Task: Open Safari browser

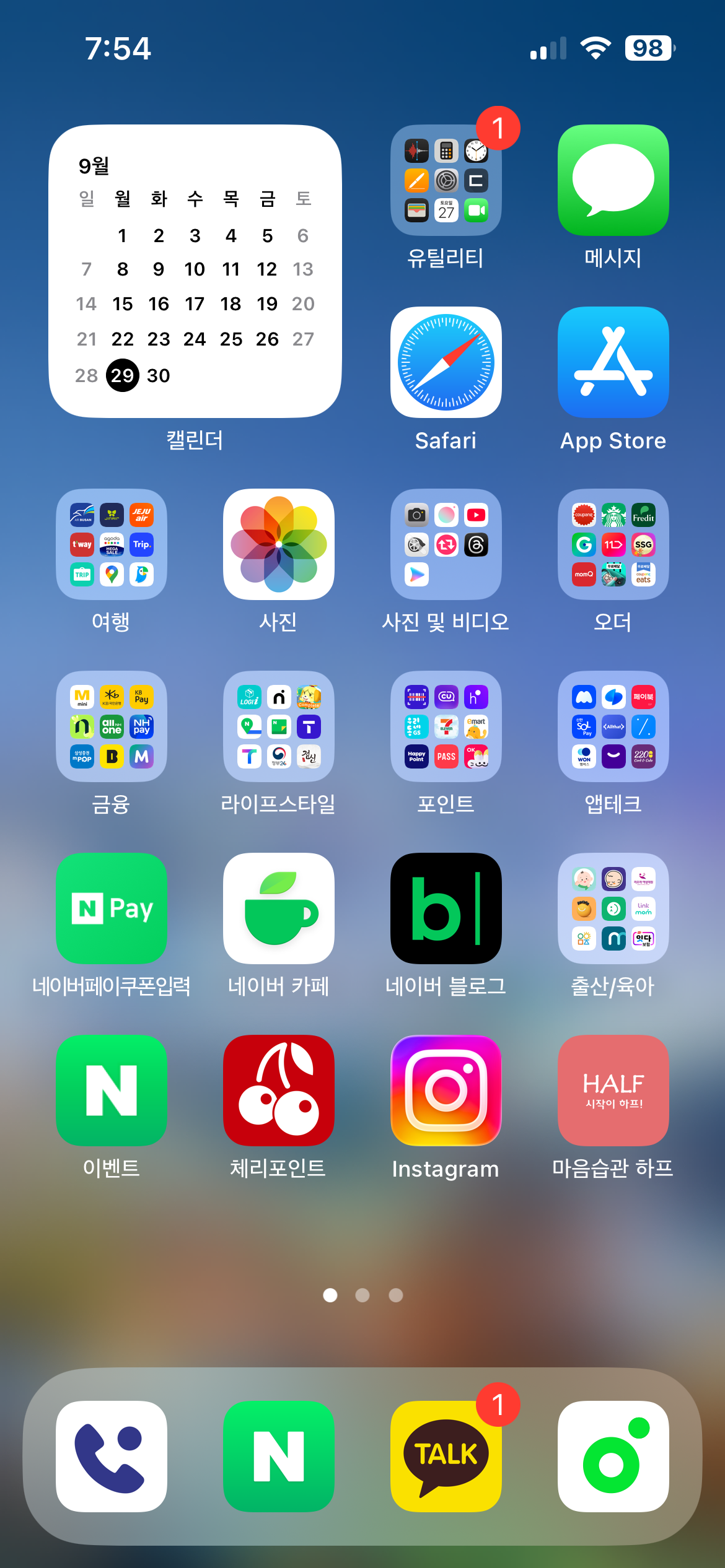Action: point(446,362)
